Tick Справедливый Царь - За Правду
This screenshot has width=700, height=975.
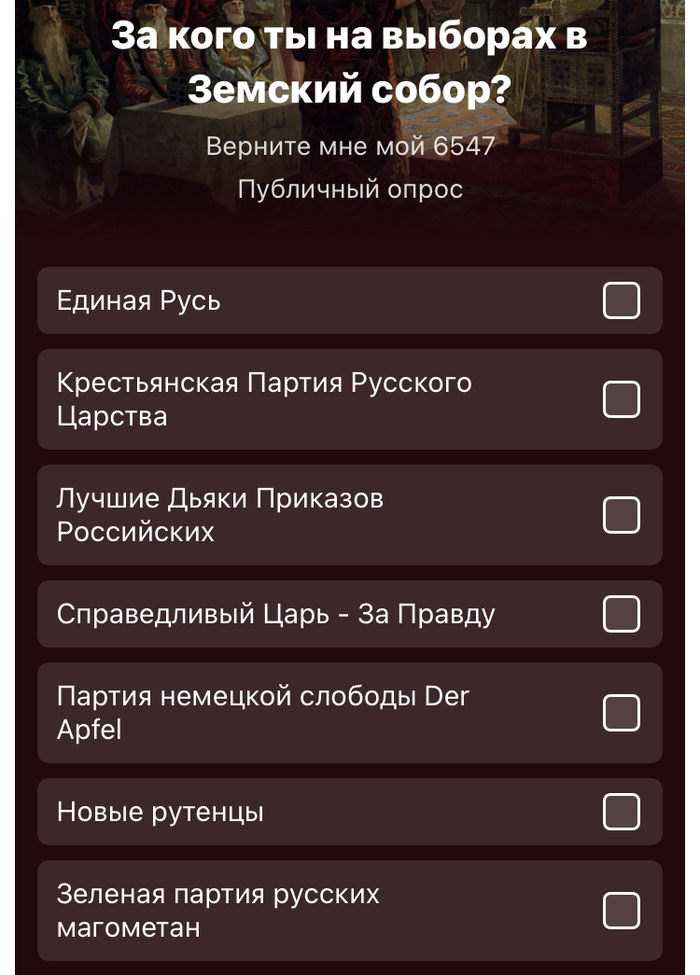click(x=621, y=614)
